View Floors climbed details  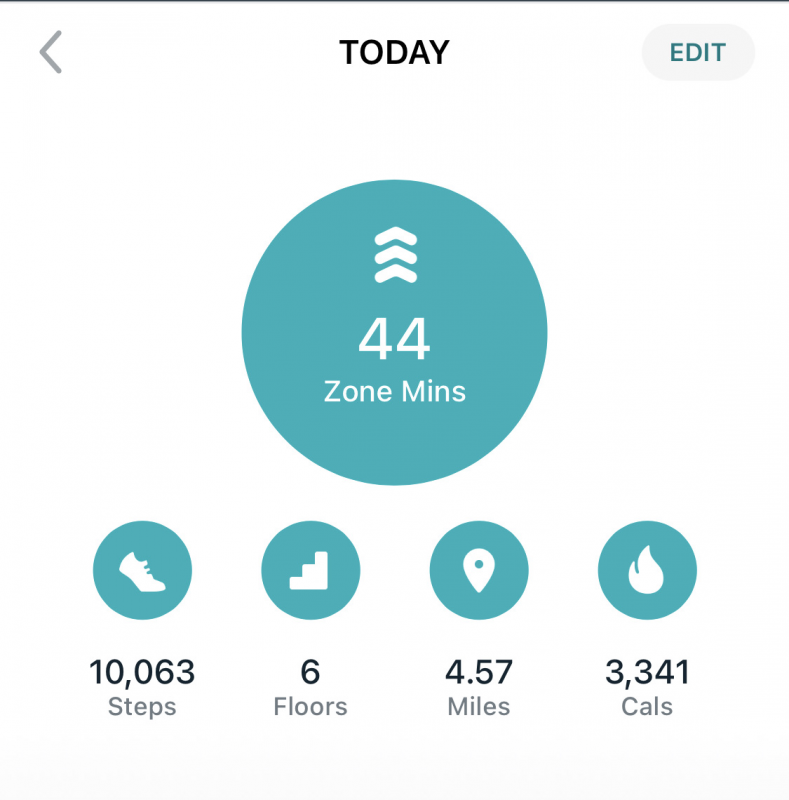tap(310, 572)
